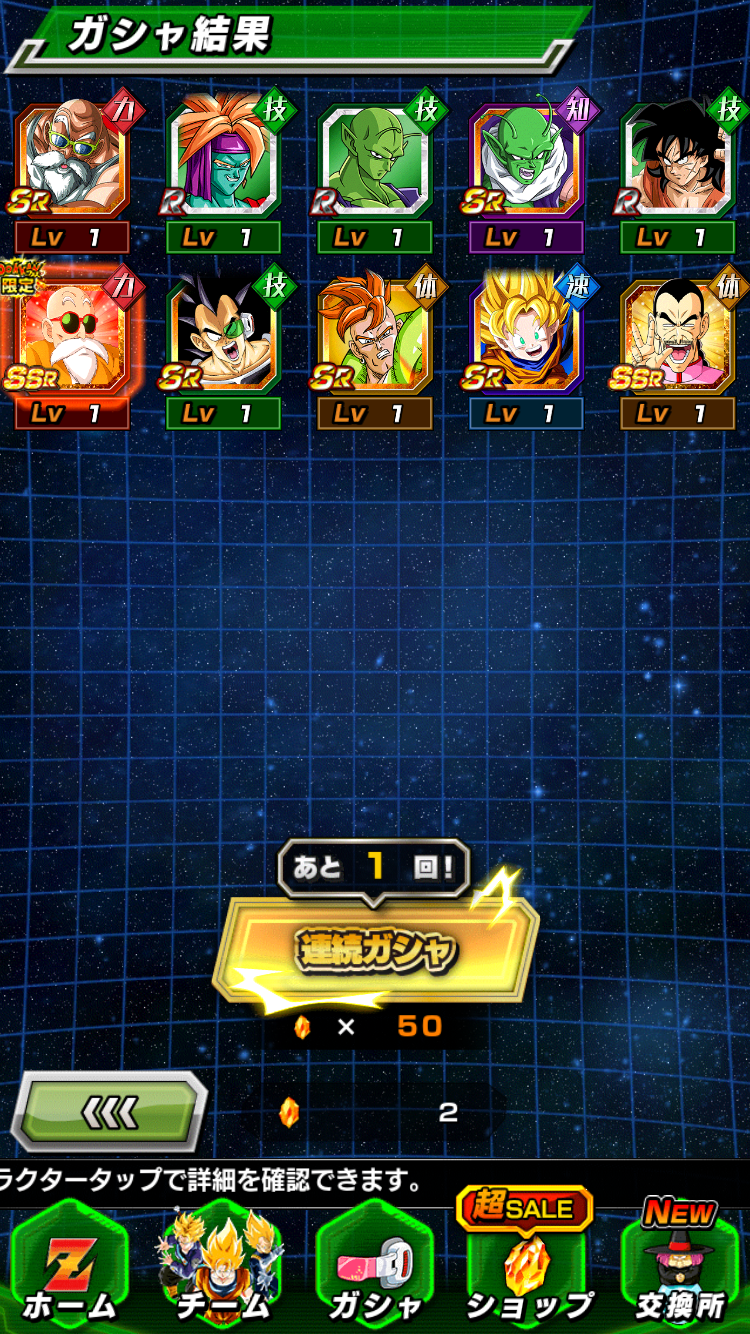Image resolution: width=750 pixels, height=1334 pixels.
Task: Open details of orange-haired R character
Action: (x=223, y=162)
